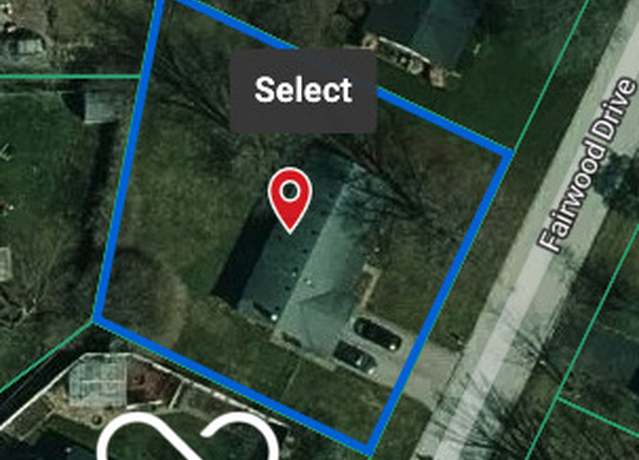Tap the red location pin on the parcel
The image size is (639, 460).
point(290,194)
